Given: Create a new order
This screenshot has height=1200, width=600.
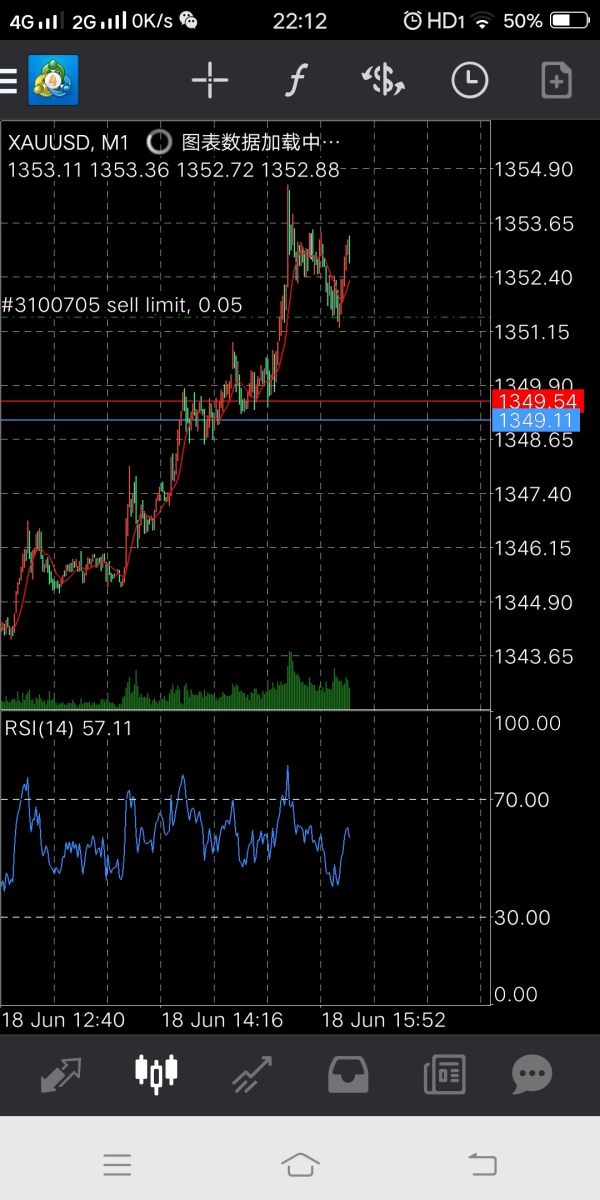Looking at the screenshot, I should [556, 81].
